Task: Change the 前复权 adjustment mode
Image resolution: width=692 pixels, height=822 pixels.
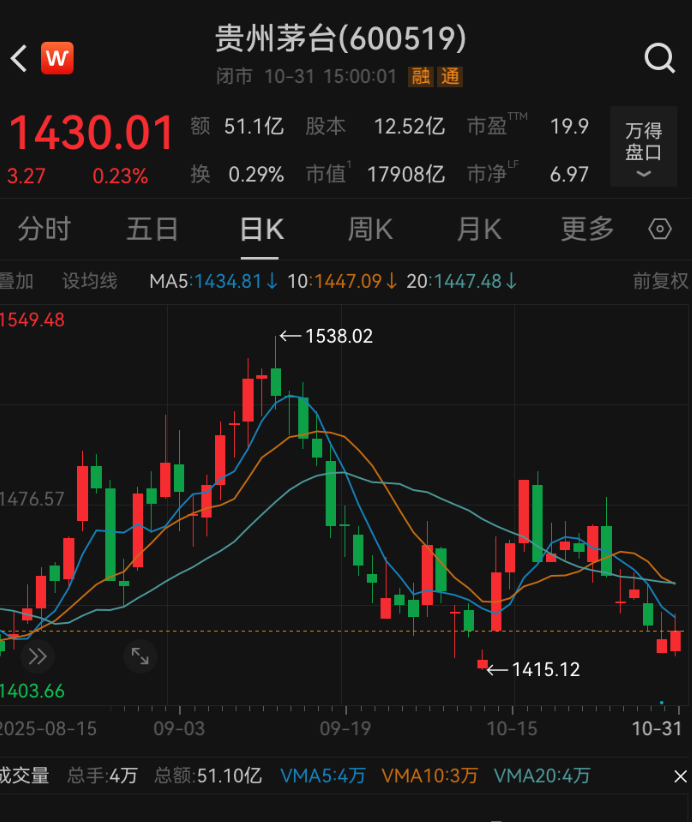Action: point(660,281)
